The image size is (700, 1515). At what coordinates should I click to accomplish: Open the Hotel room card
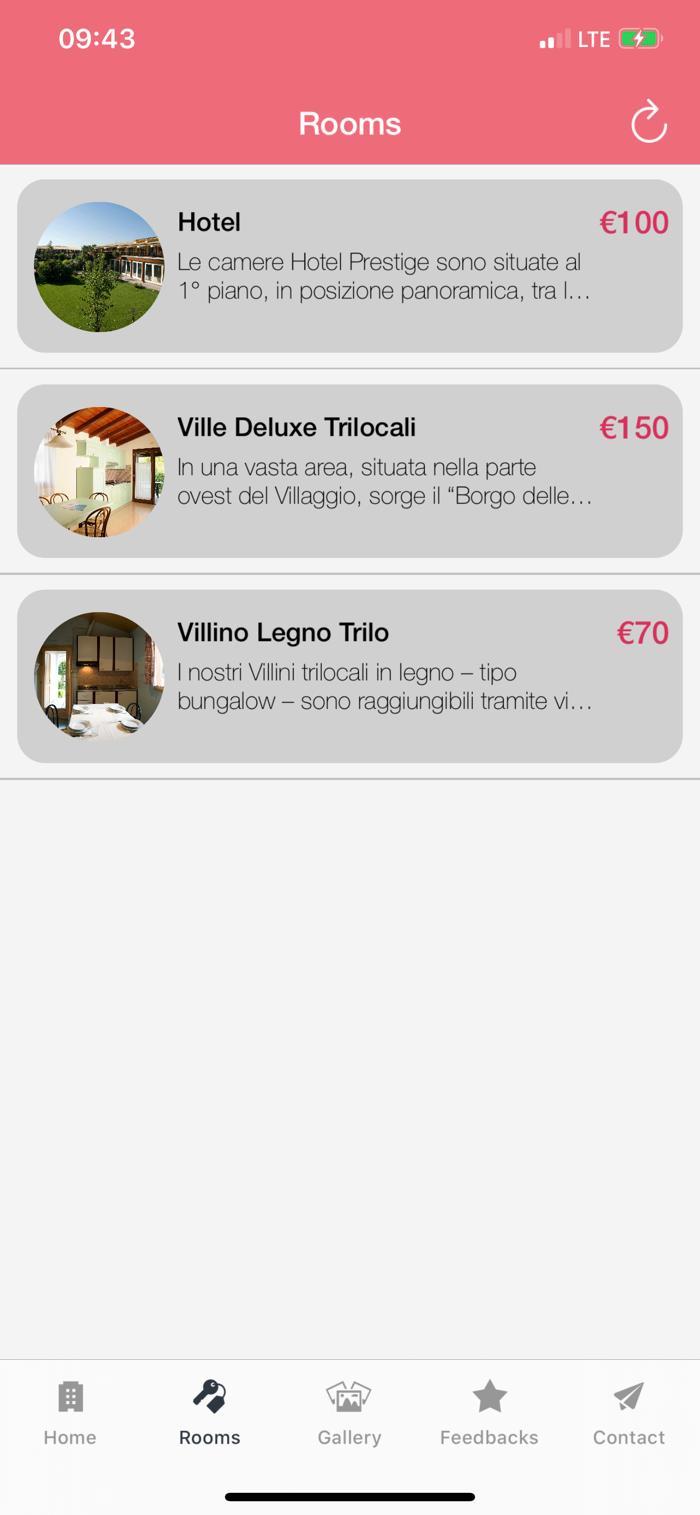pos(350,266)
